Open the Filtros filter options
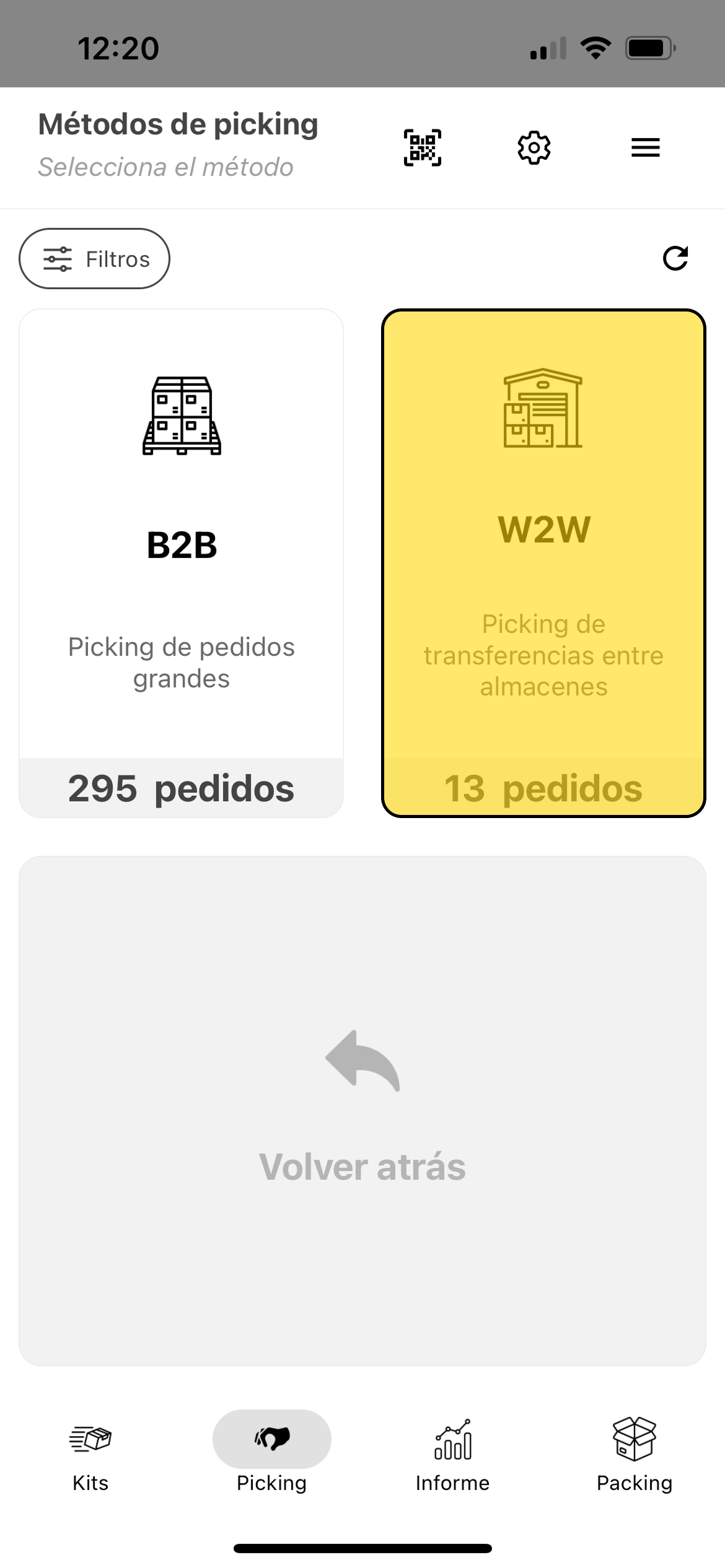Viewport: 725px width, 1568px height. (95, 259)
